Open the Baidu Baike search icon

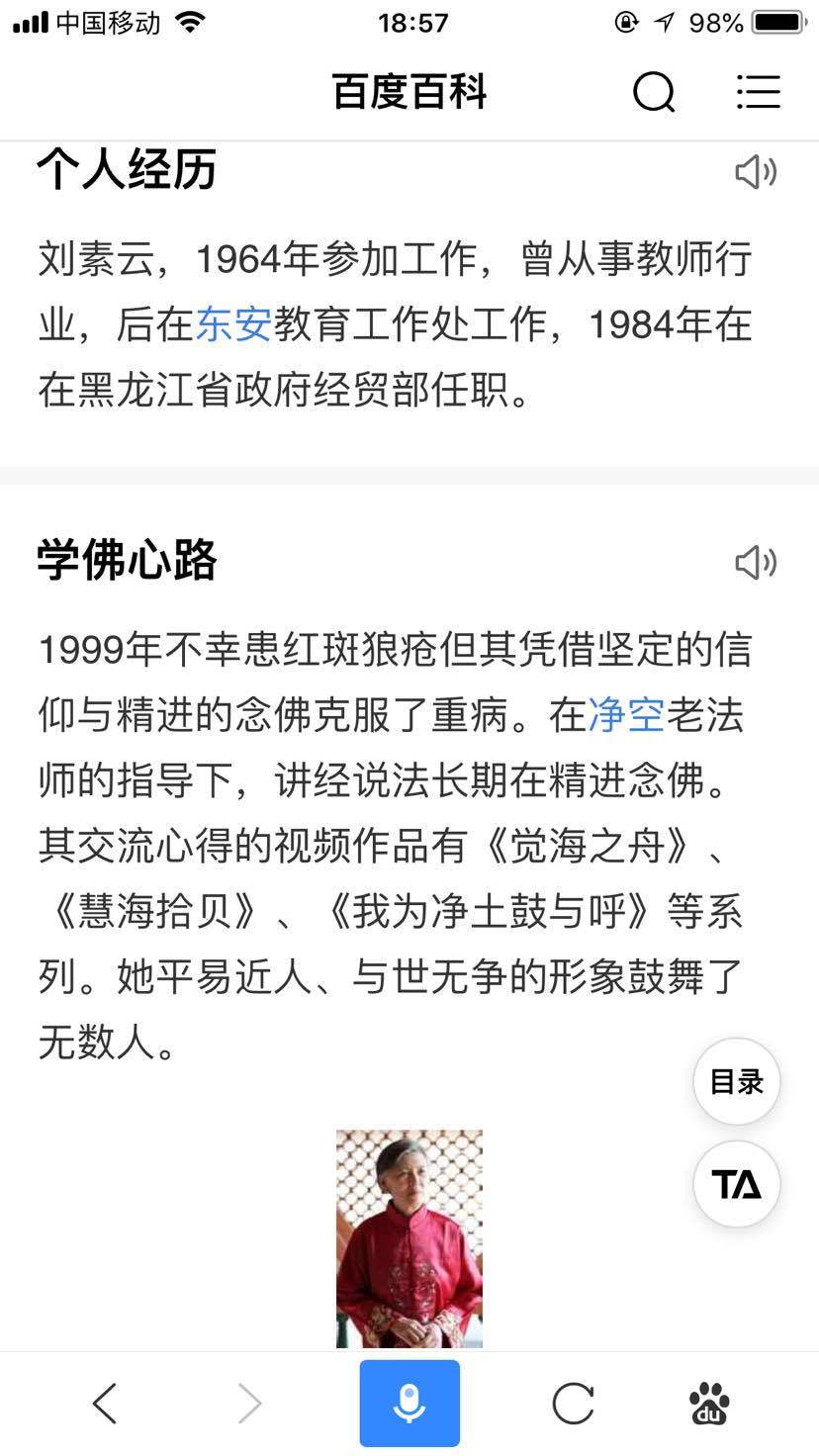coord(654,93)
